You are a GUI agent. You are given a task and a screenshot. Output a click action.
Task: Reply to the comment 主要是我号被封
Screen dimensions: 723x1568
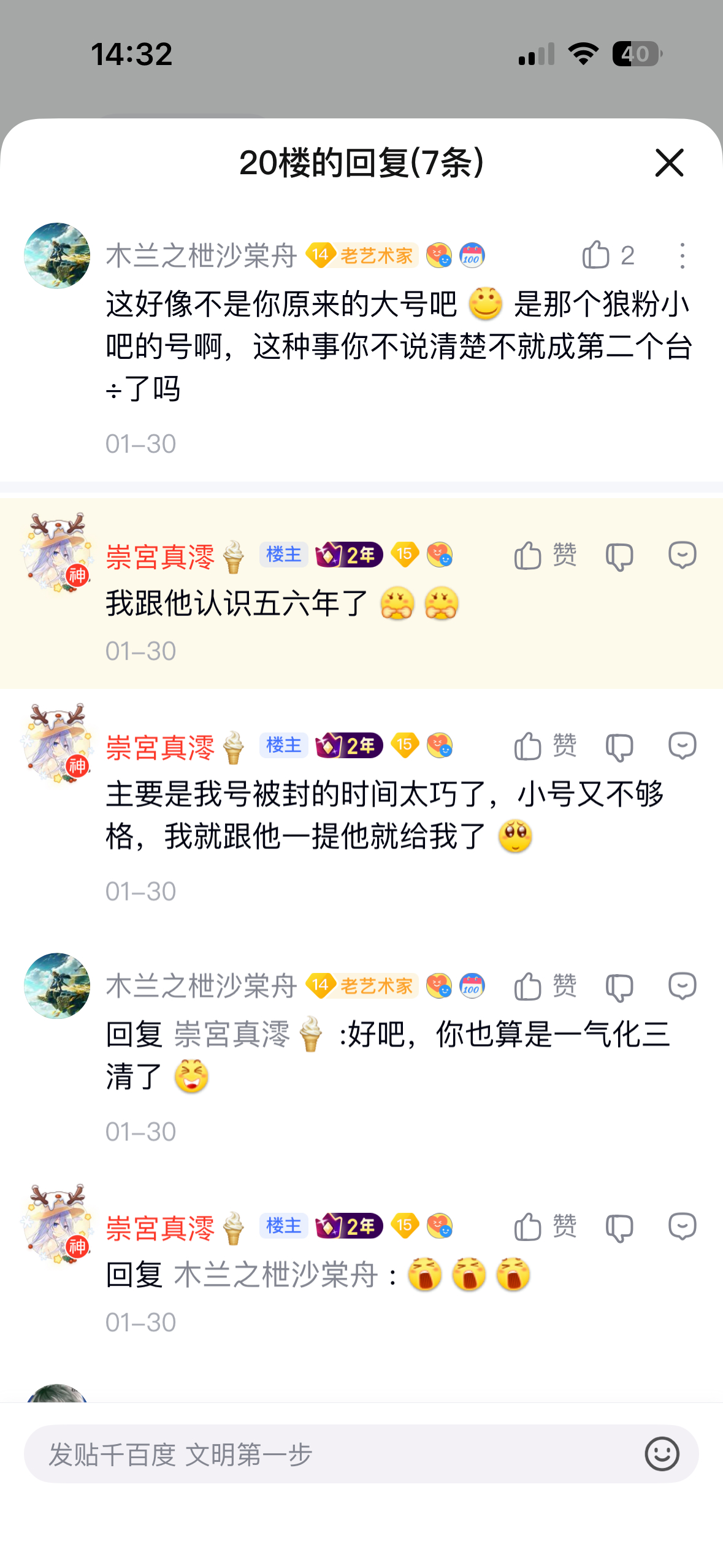click(682, 746)
